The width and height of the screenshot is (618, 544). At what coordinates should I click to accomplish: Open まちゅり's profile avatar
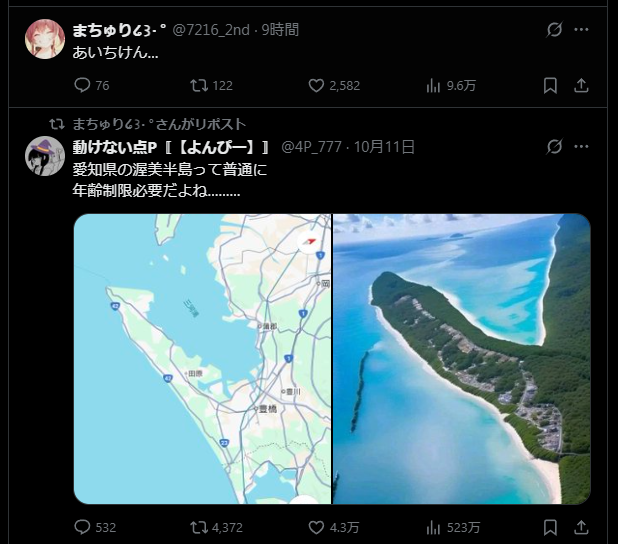45,39
